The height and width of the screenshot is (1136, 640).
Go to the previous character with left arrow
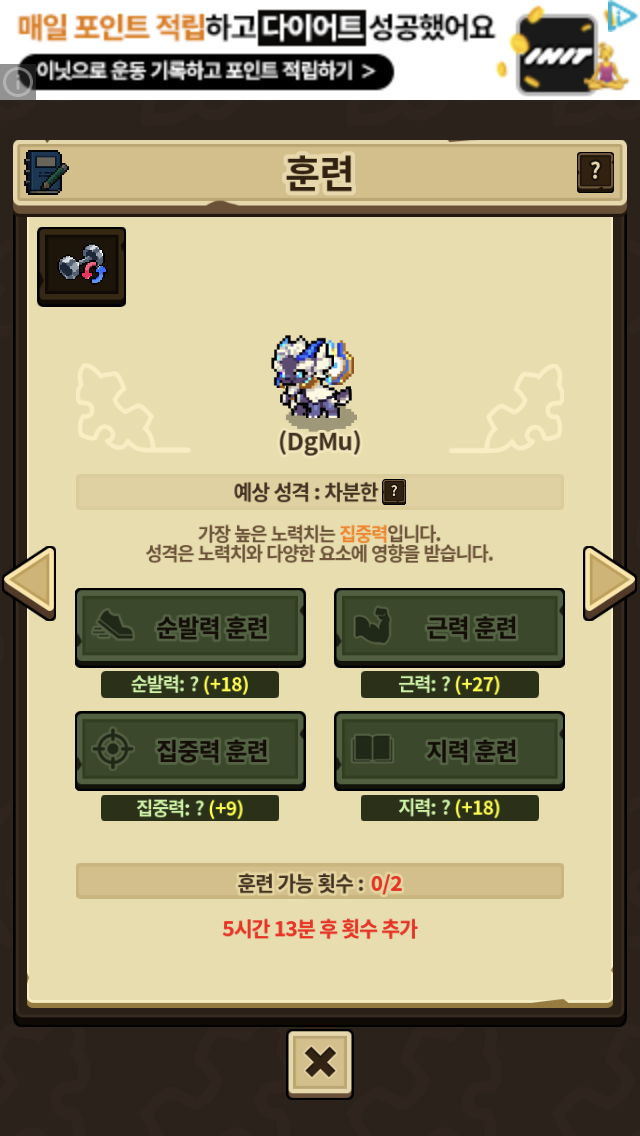pyautogui.click(x=29, y=580)
